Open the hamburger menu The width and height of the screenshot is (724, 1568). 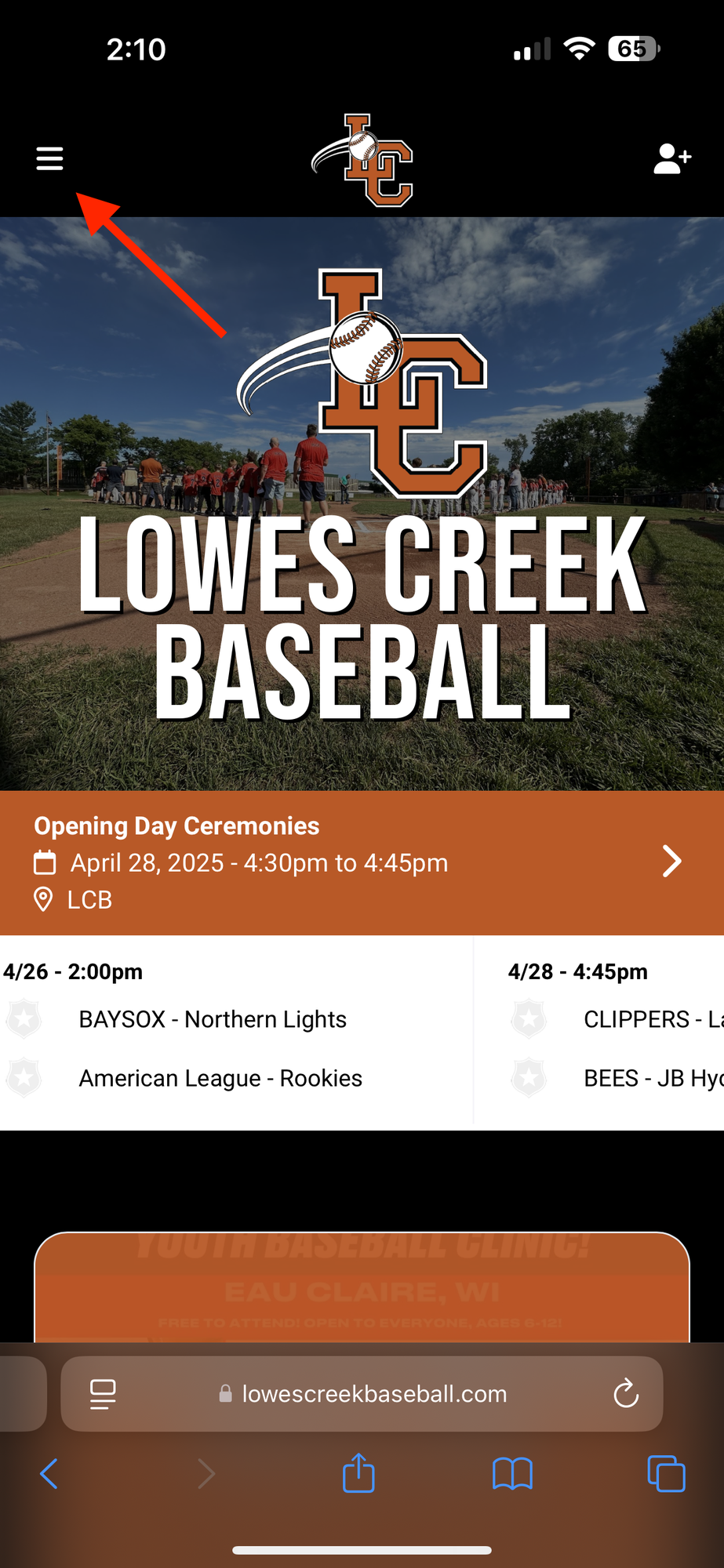pyautogui.click(x=49, y=158)
